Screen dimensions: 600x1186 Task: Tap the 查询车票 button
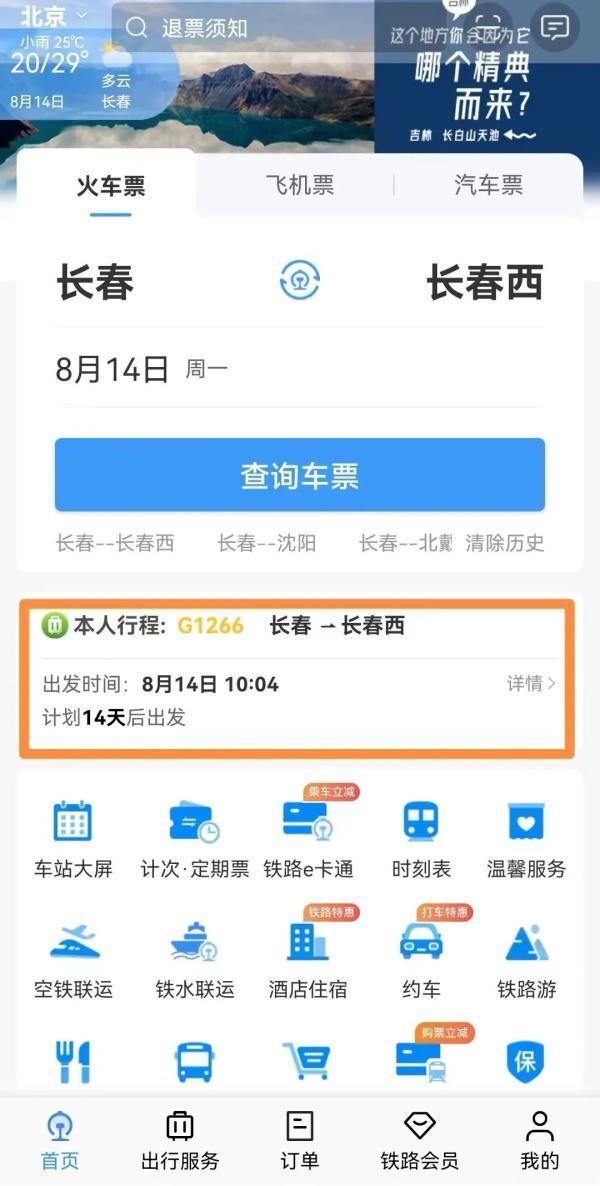[299, 475]
